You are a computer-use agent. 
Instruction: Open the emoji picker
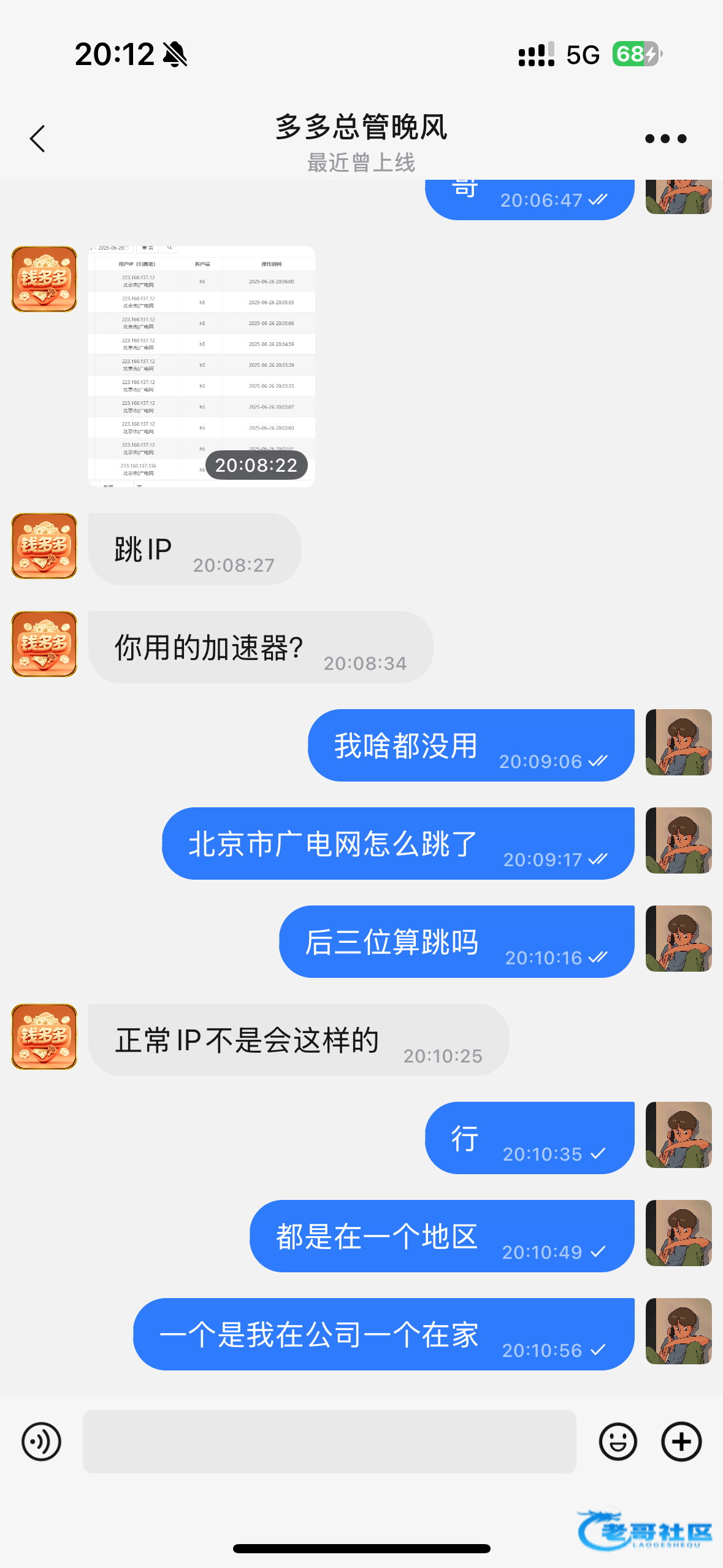point(618,1441)
